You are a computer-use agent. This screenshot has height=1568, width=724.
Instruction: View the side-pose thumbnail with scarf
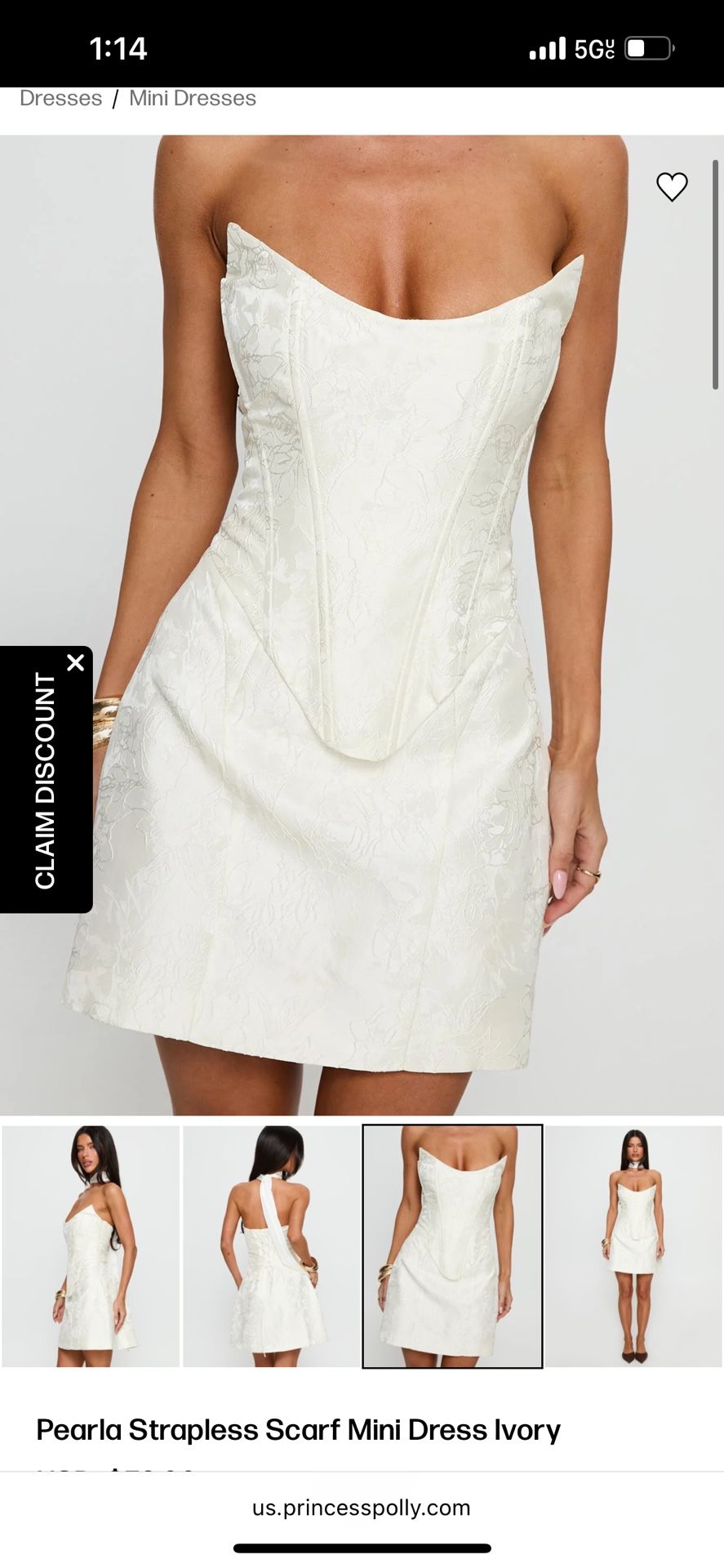point(91,1245)
